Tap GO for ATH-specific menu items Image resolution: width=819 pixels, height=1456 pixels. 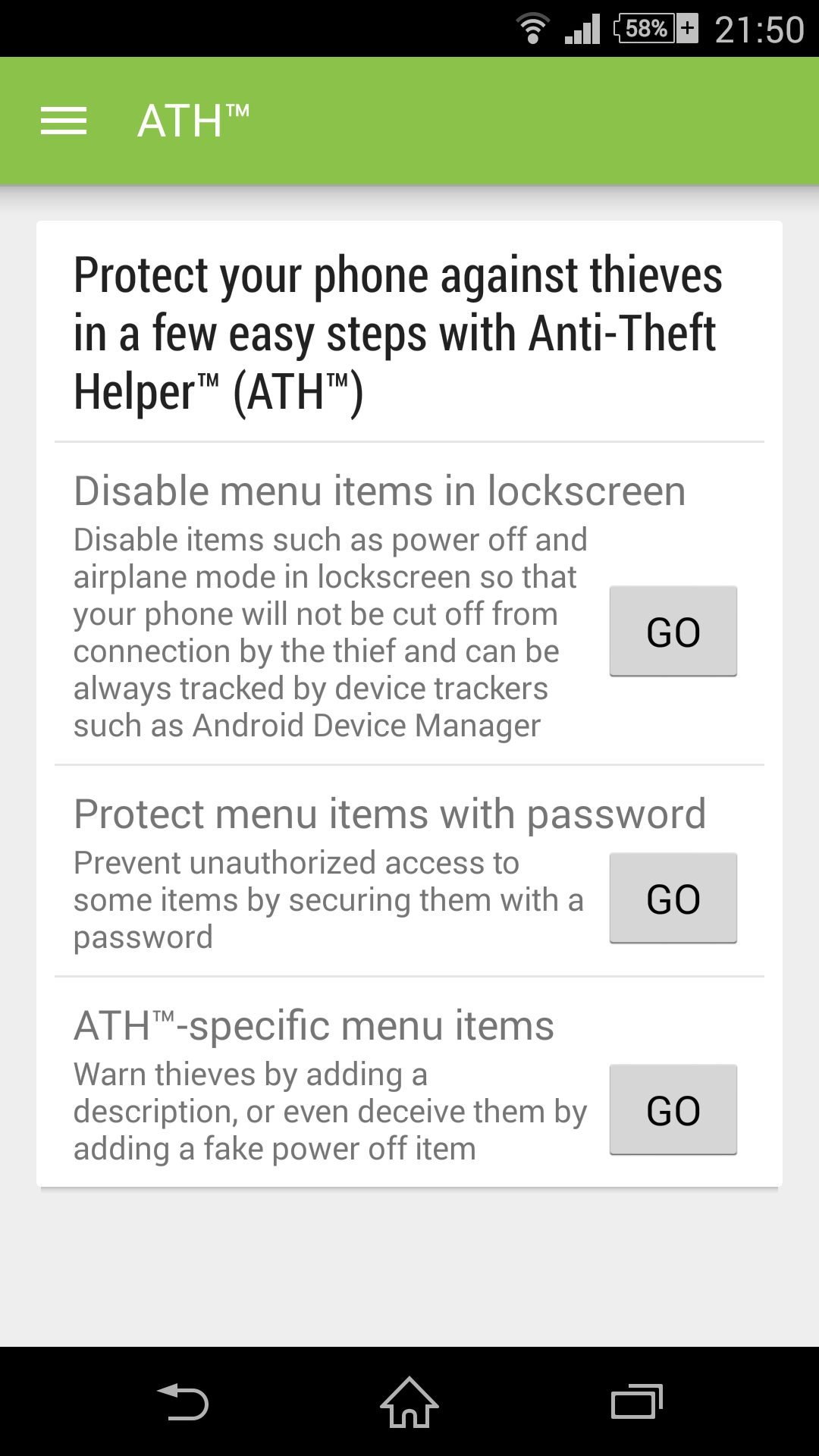click(673, 1109)
